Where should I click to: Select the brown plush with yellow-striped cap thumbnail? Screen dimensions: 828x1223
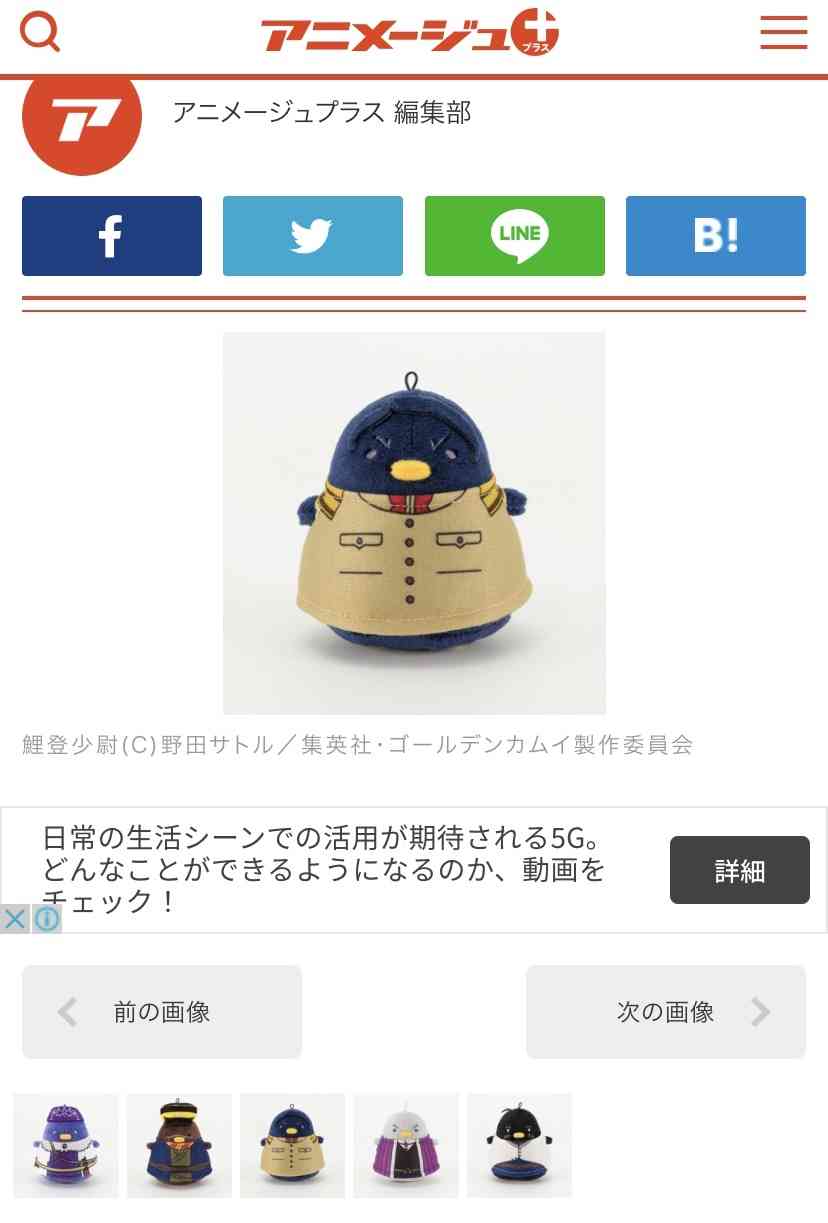179,1145
